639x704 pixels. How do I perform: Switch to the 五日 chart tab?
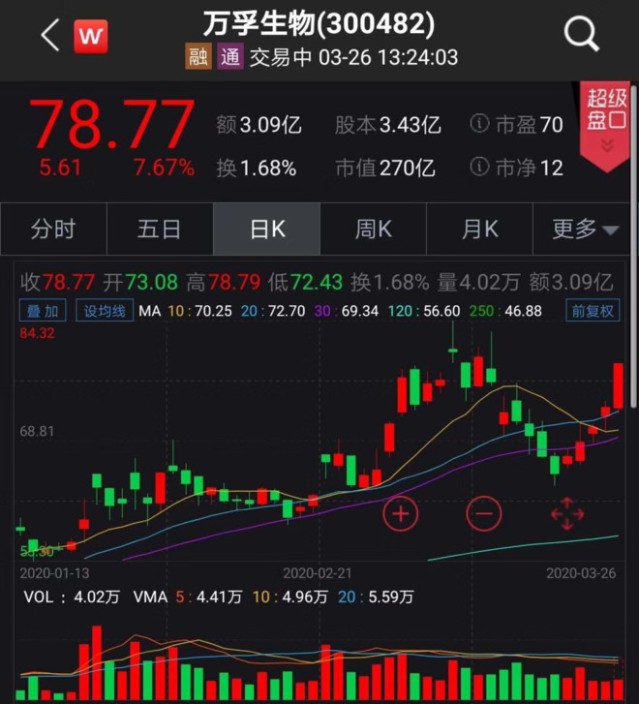(x=160, y=229)
